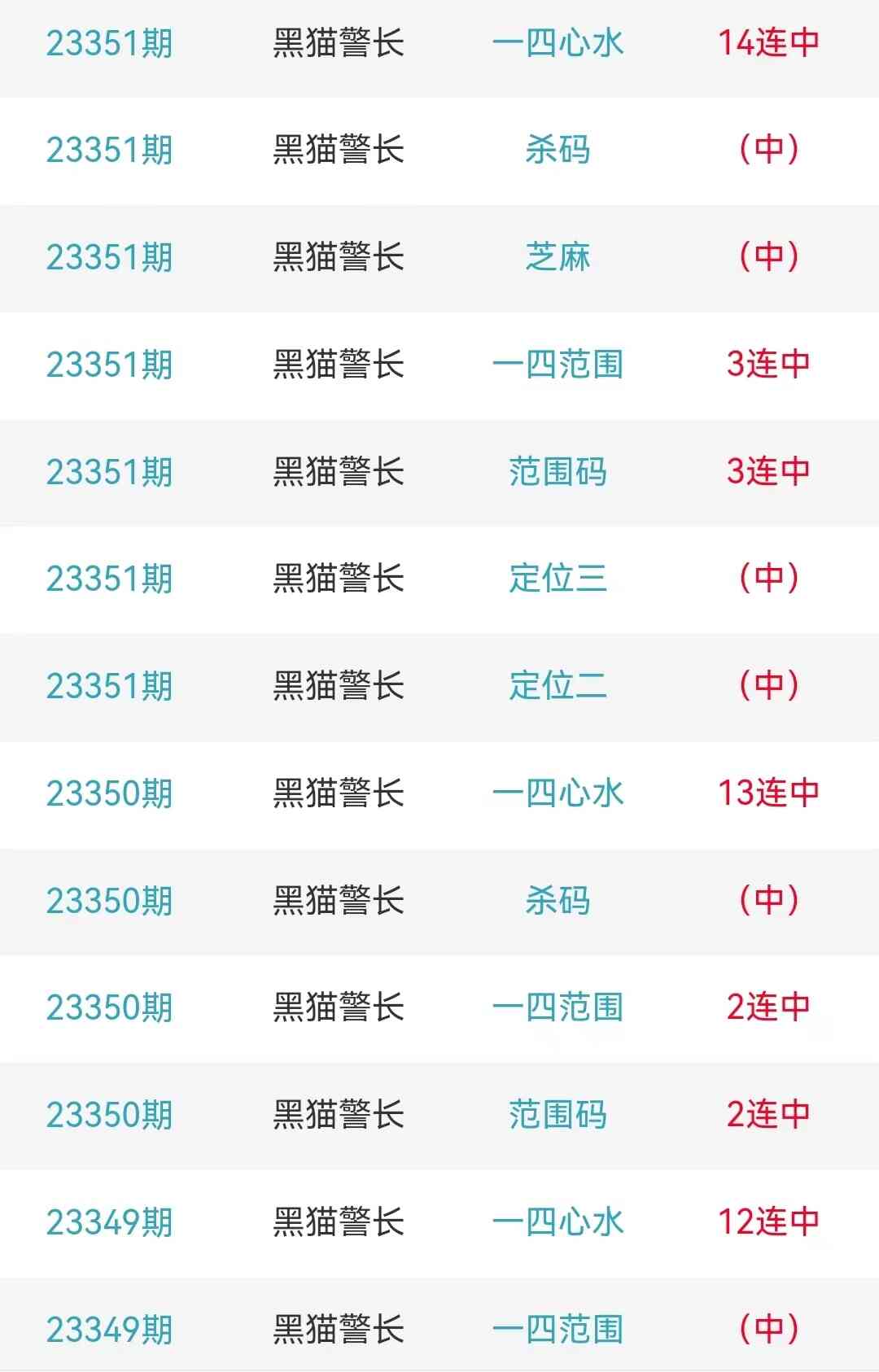The image size is (879, 1372).
Task: Open the 23351期 定位二 row
Action: point(558,686)
